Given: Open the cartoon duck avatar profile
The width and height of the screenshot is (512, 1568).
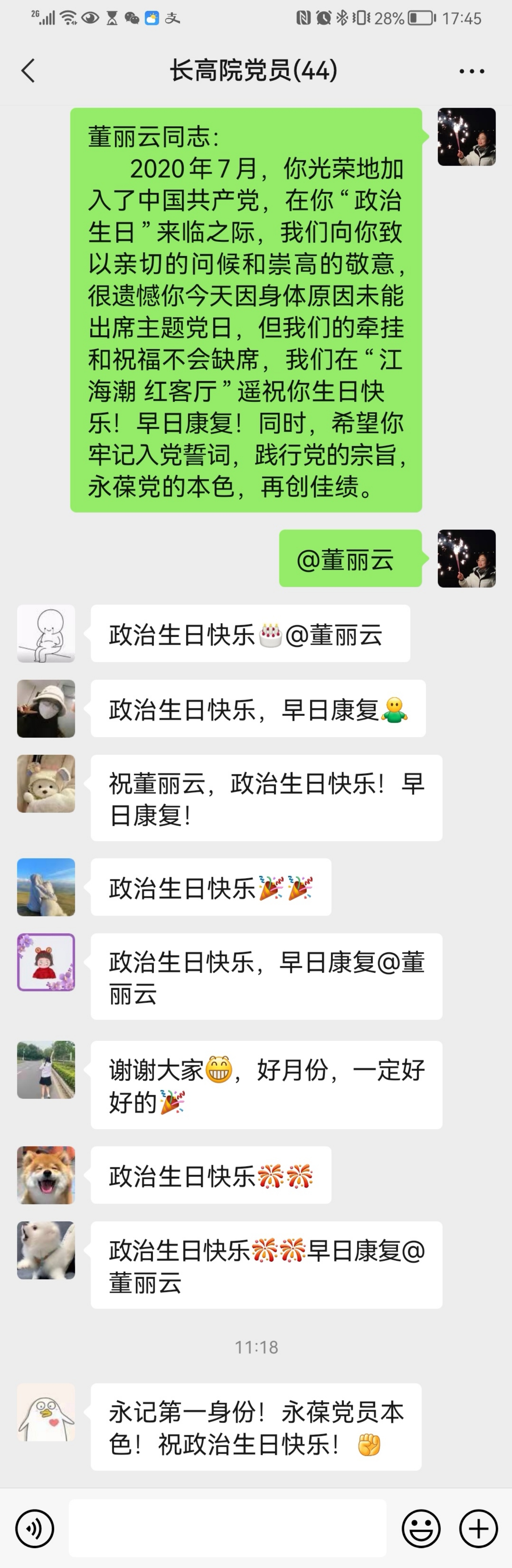Looking at the screenshot, I should click(x=46, y=1412).
